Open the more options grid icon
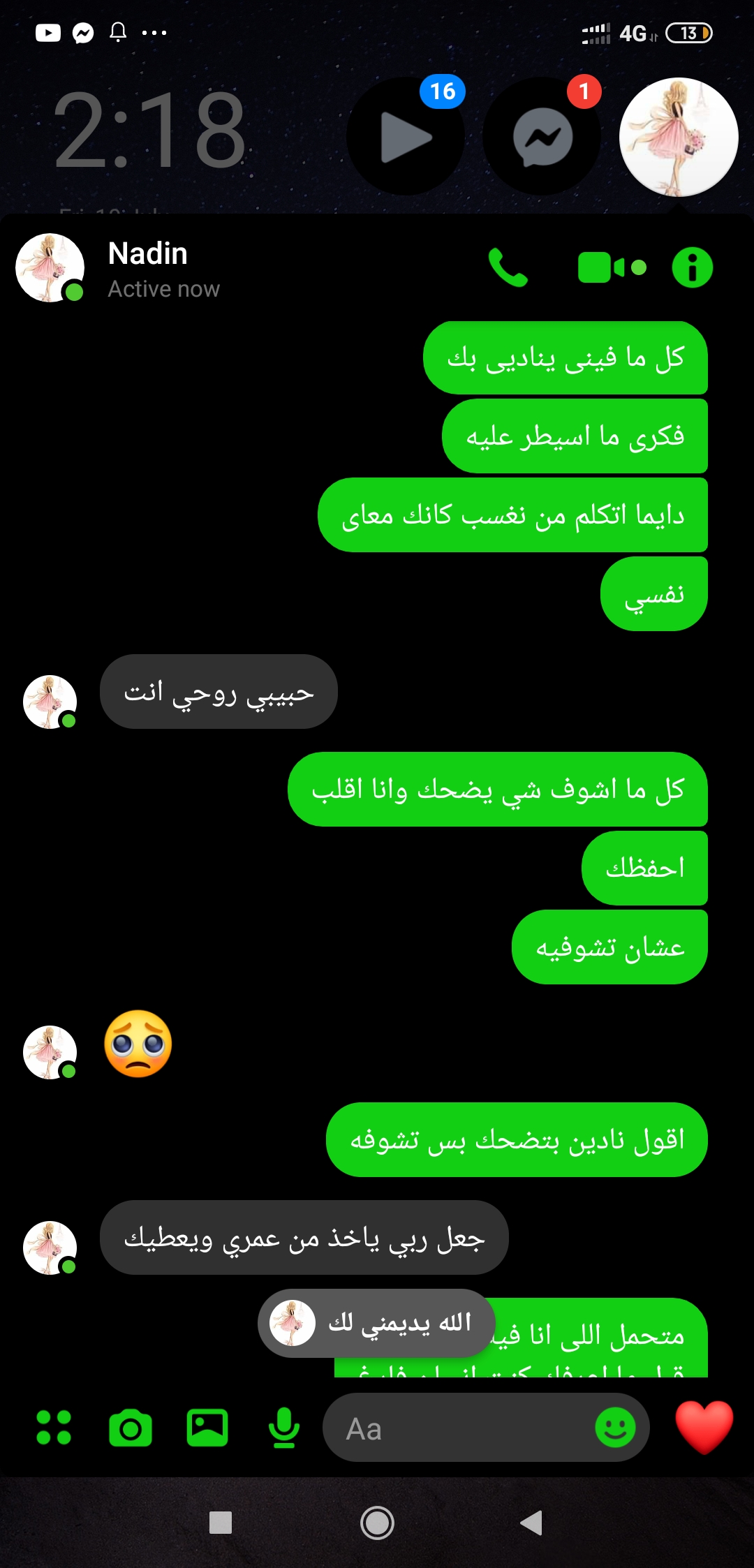This screenshot has width=754, height=1568. (54, 1428)
